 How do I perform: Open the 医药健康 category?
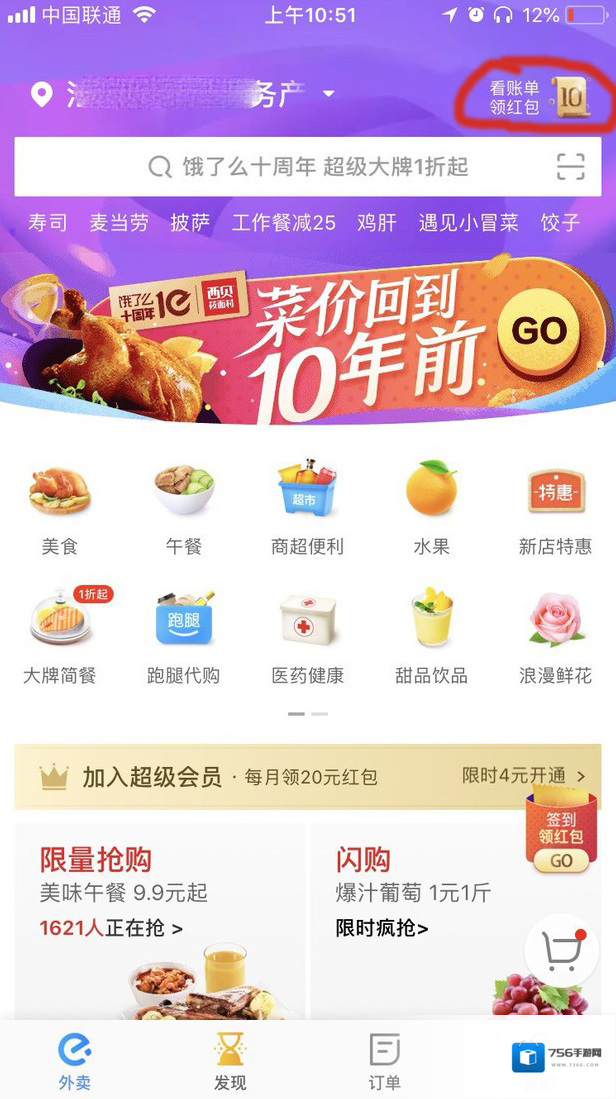tap(307, 636)
